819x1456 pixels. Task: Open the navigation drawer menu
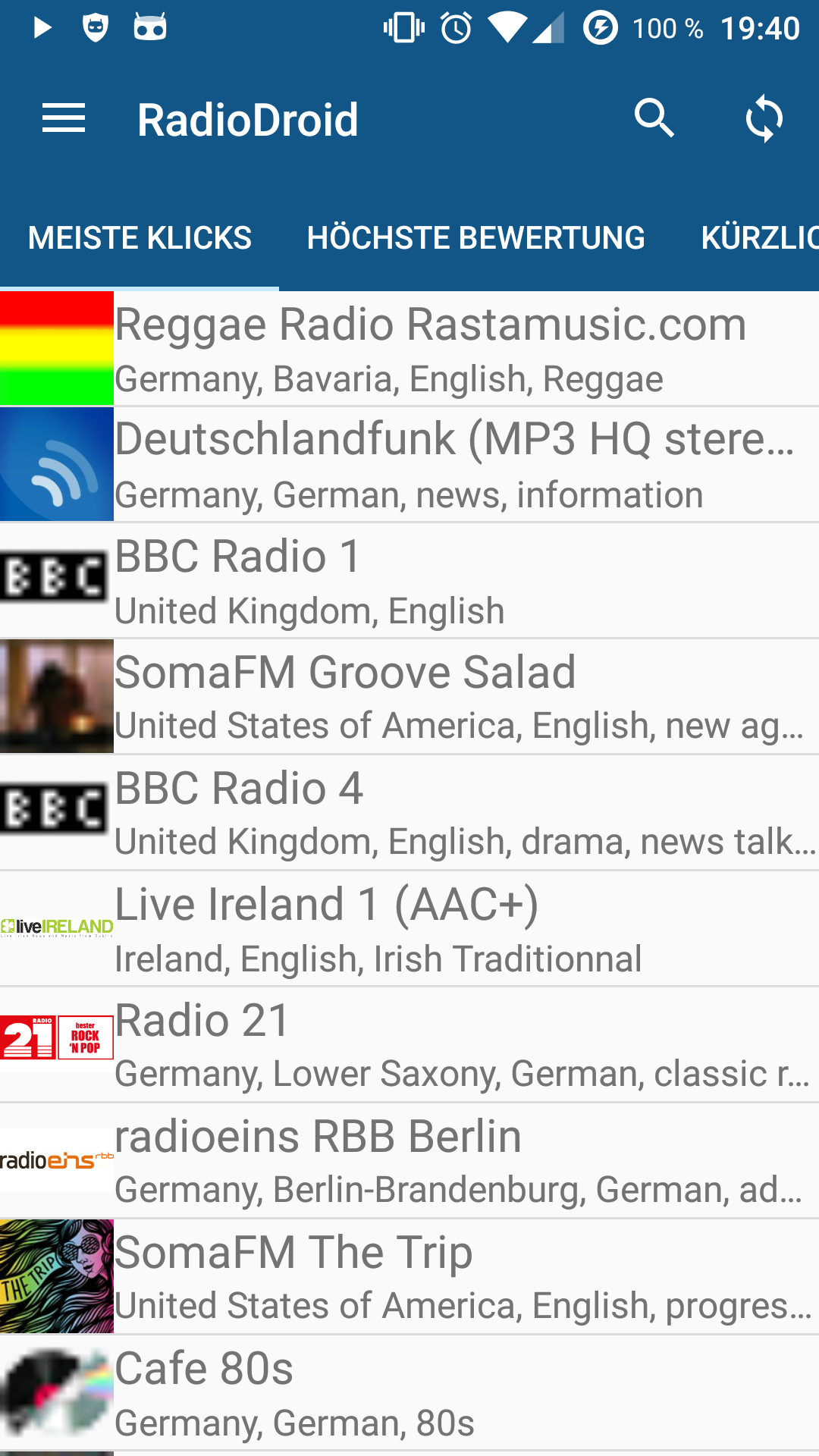64,119
